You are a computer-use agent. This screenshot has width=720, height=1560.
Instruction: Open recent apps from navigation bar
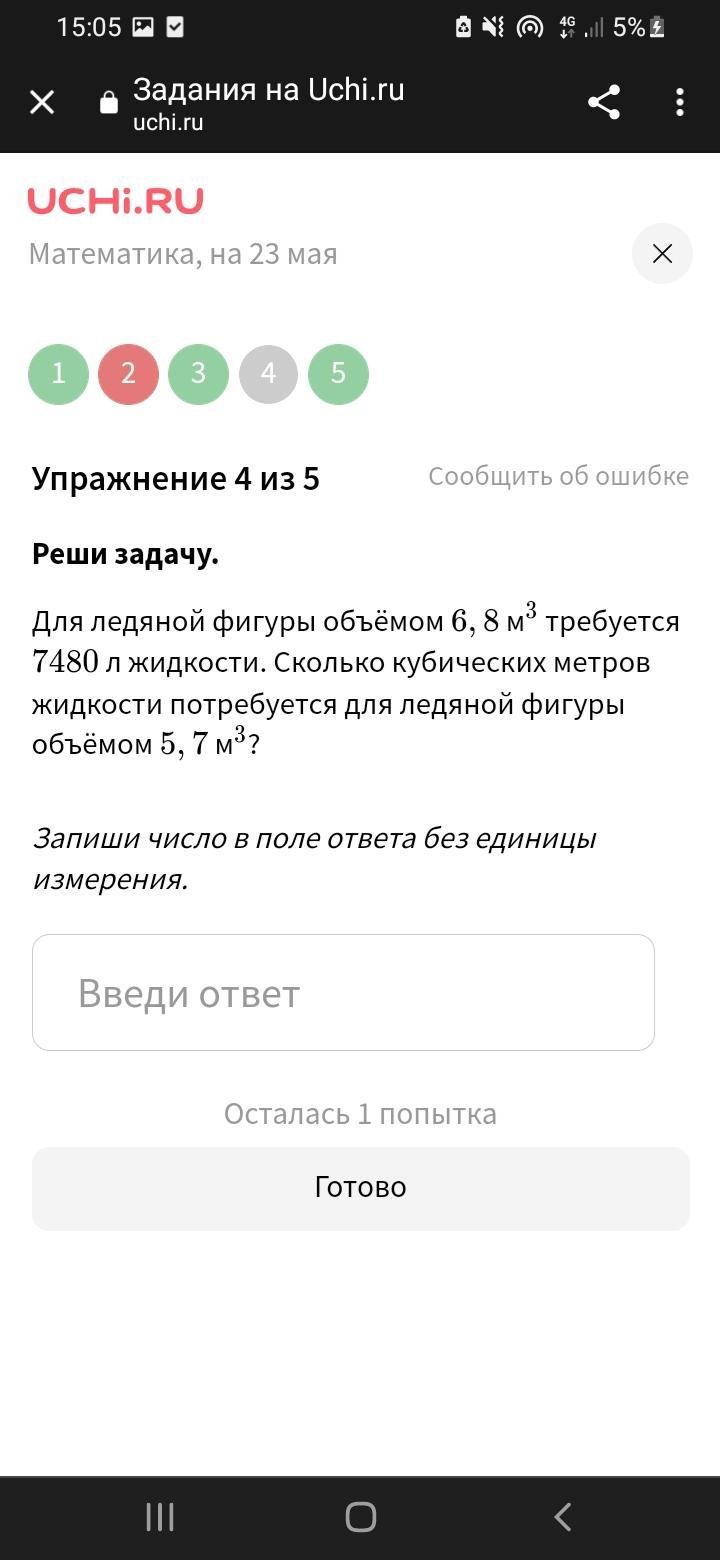[160, 1517]
